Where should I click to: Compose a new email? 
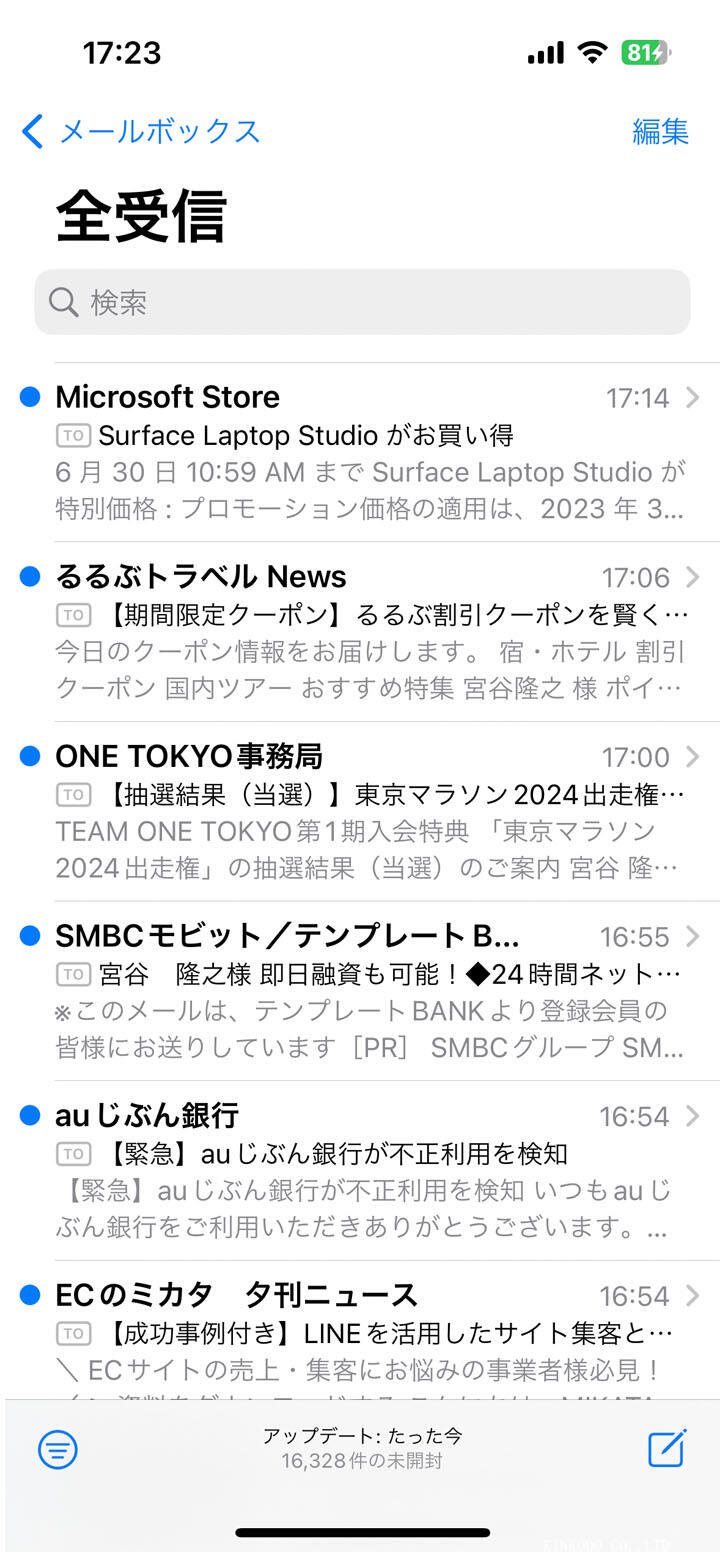666,1448
